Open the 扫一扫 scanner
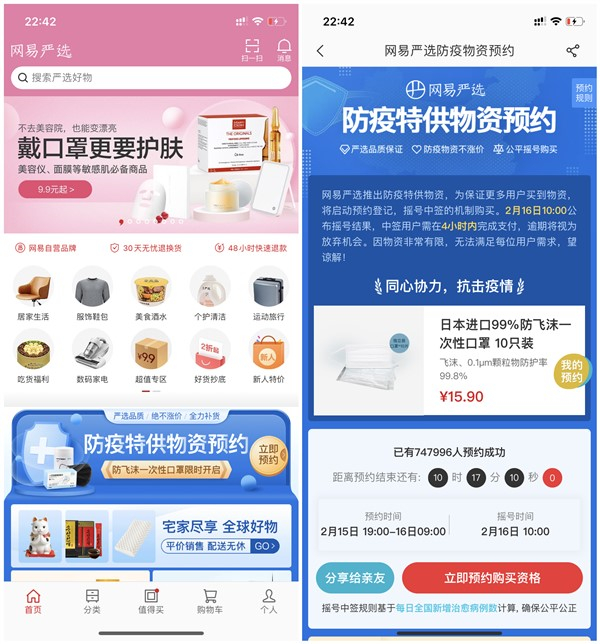This screenshot has width=600, height=644. (x=252, y=50)
